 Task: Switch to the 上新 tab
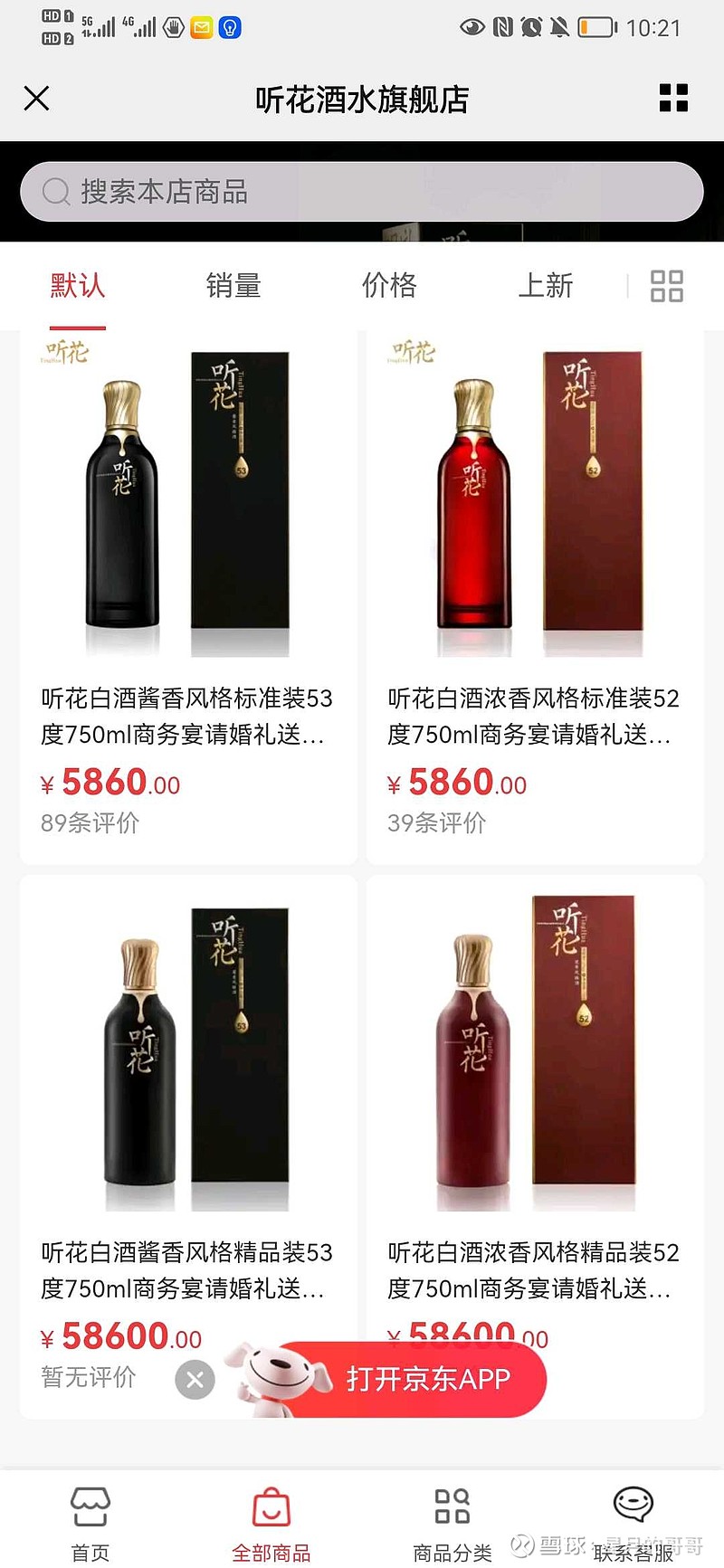[545, 286]
